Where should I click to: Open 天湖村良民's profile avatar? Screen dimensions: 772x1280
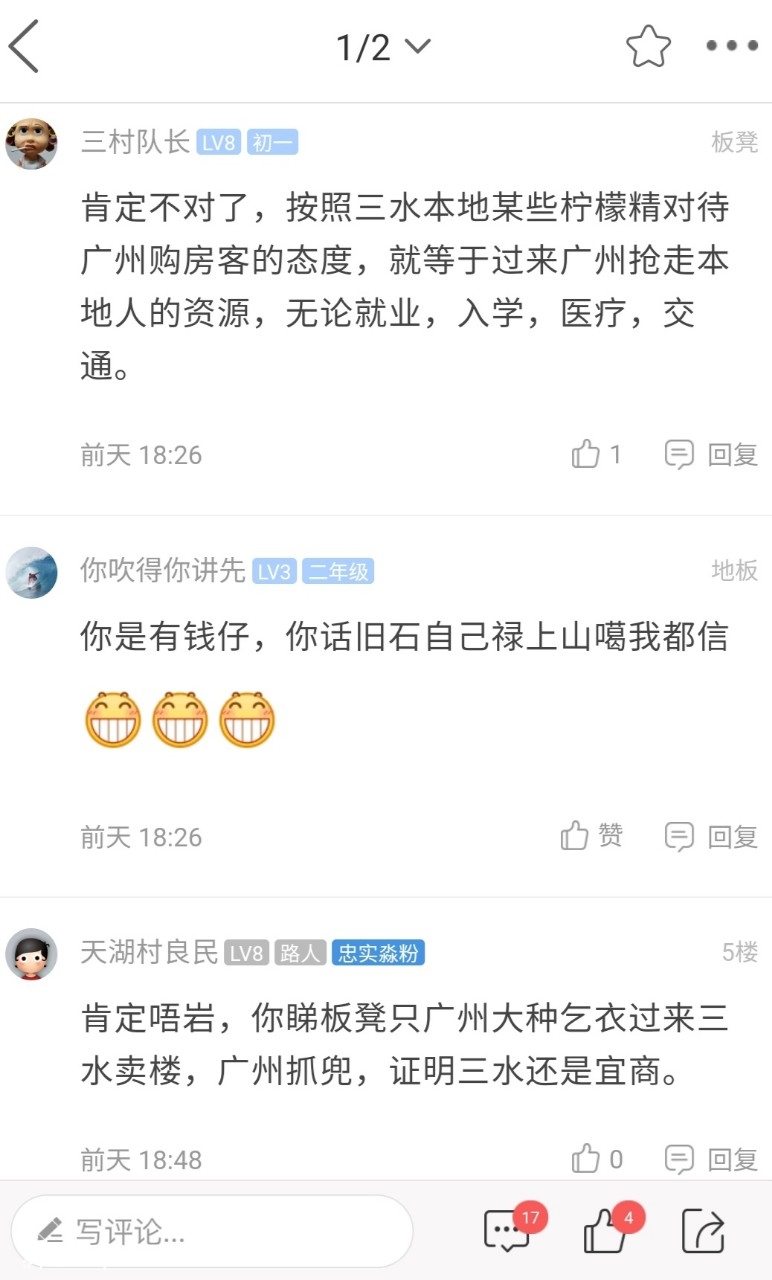[x=31, y=953]
